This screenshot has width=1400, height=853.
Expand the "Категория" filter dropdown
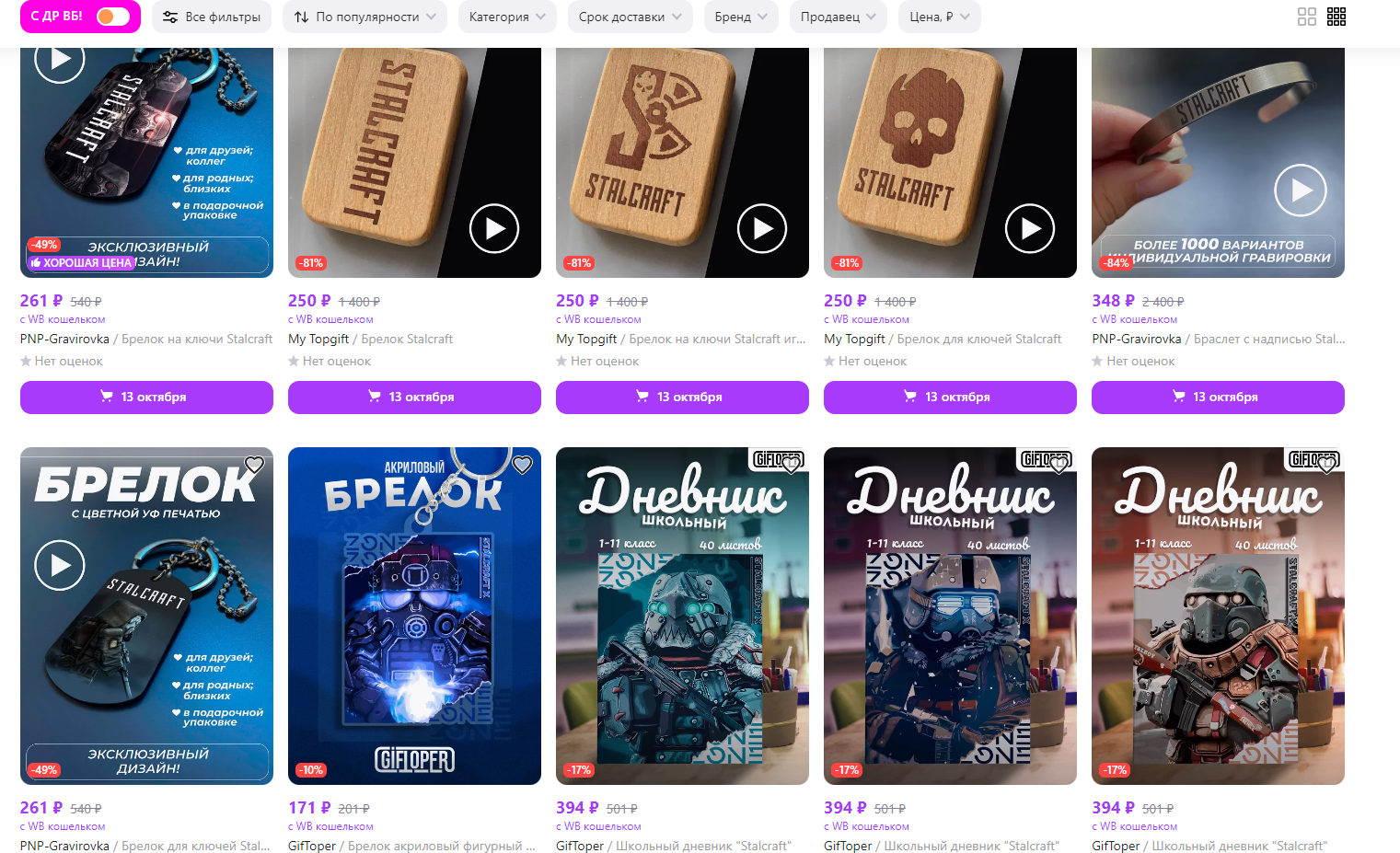[507, 17]
